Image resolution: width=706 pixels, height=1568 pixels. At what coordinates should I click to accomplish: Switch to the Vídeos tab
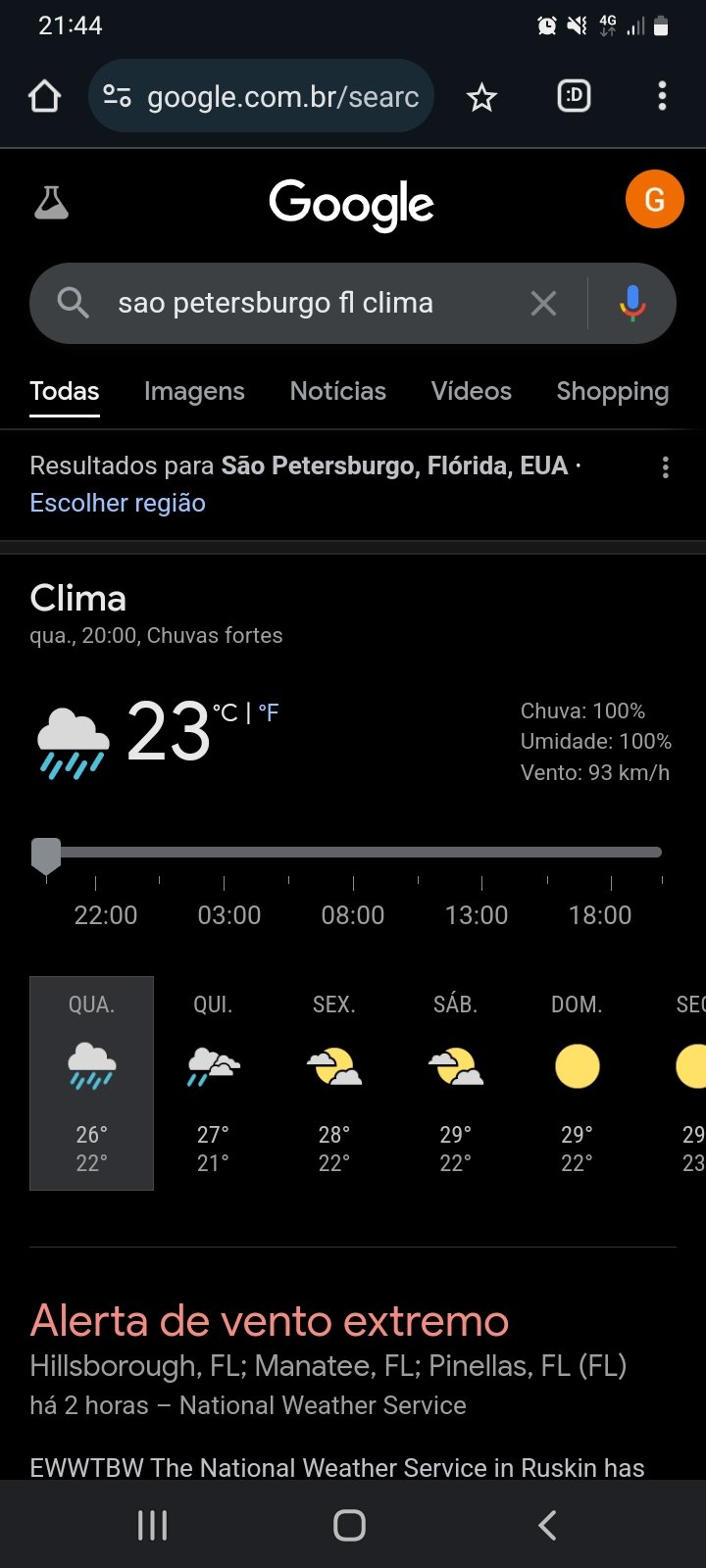click(x=471, y=391)
